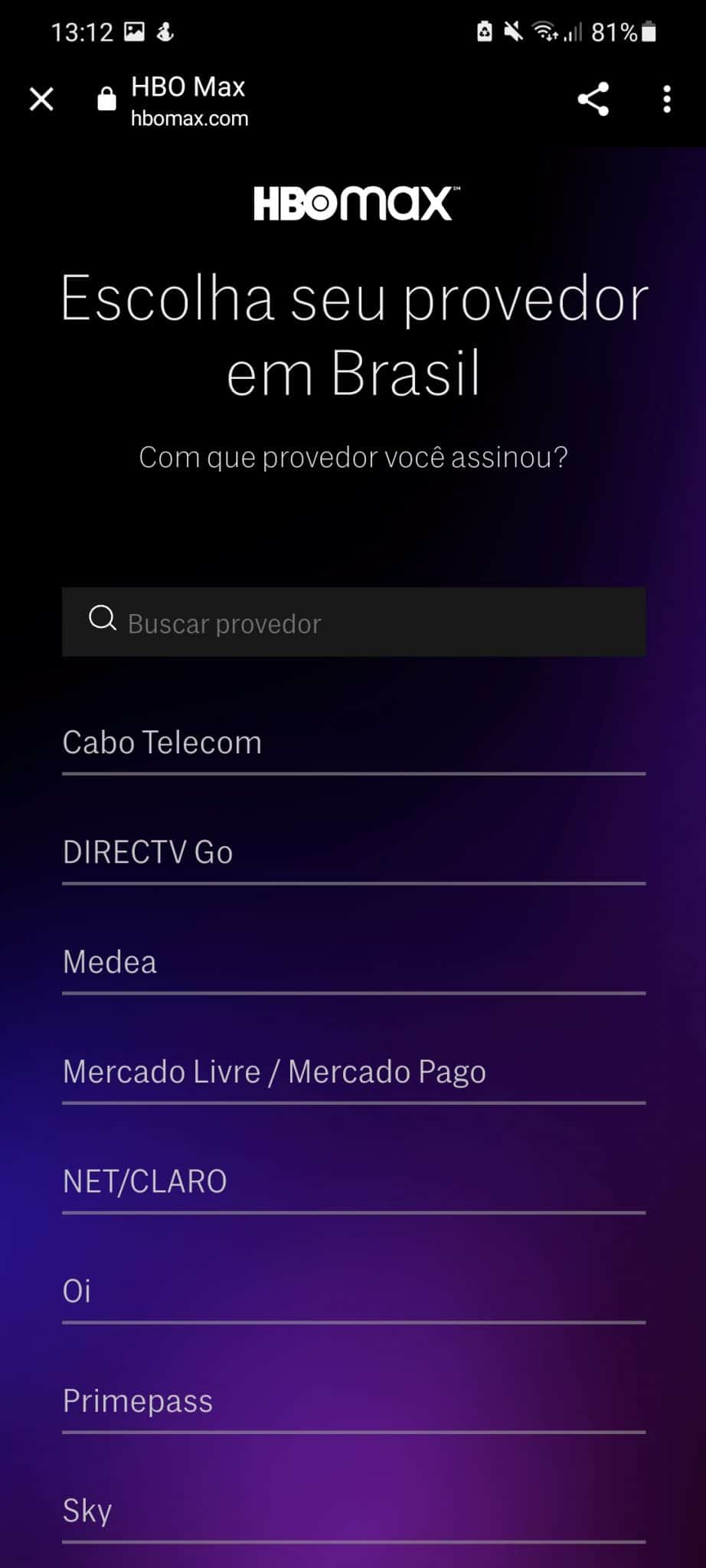Select Cabo Telecom as provider
The width and height of the screenshot is (706, 1568).
click(162, 741)
